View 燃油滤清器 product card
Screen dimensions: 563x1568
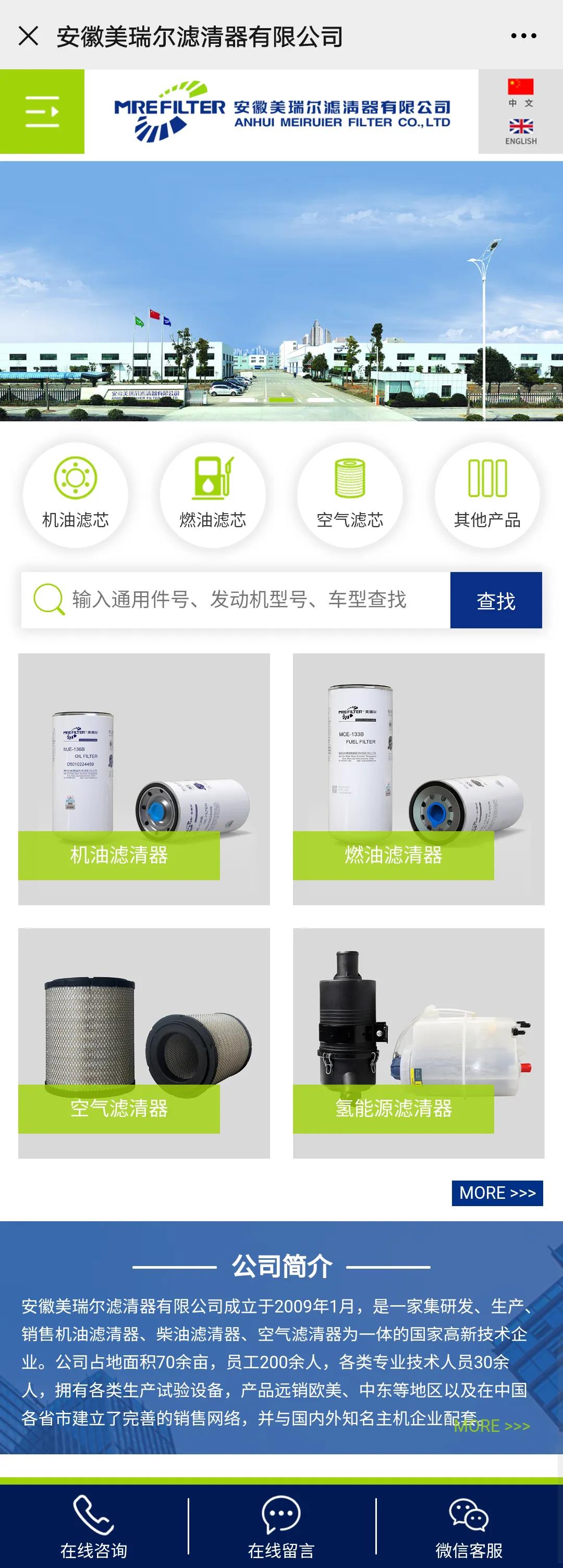(418, 779)
